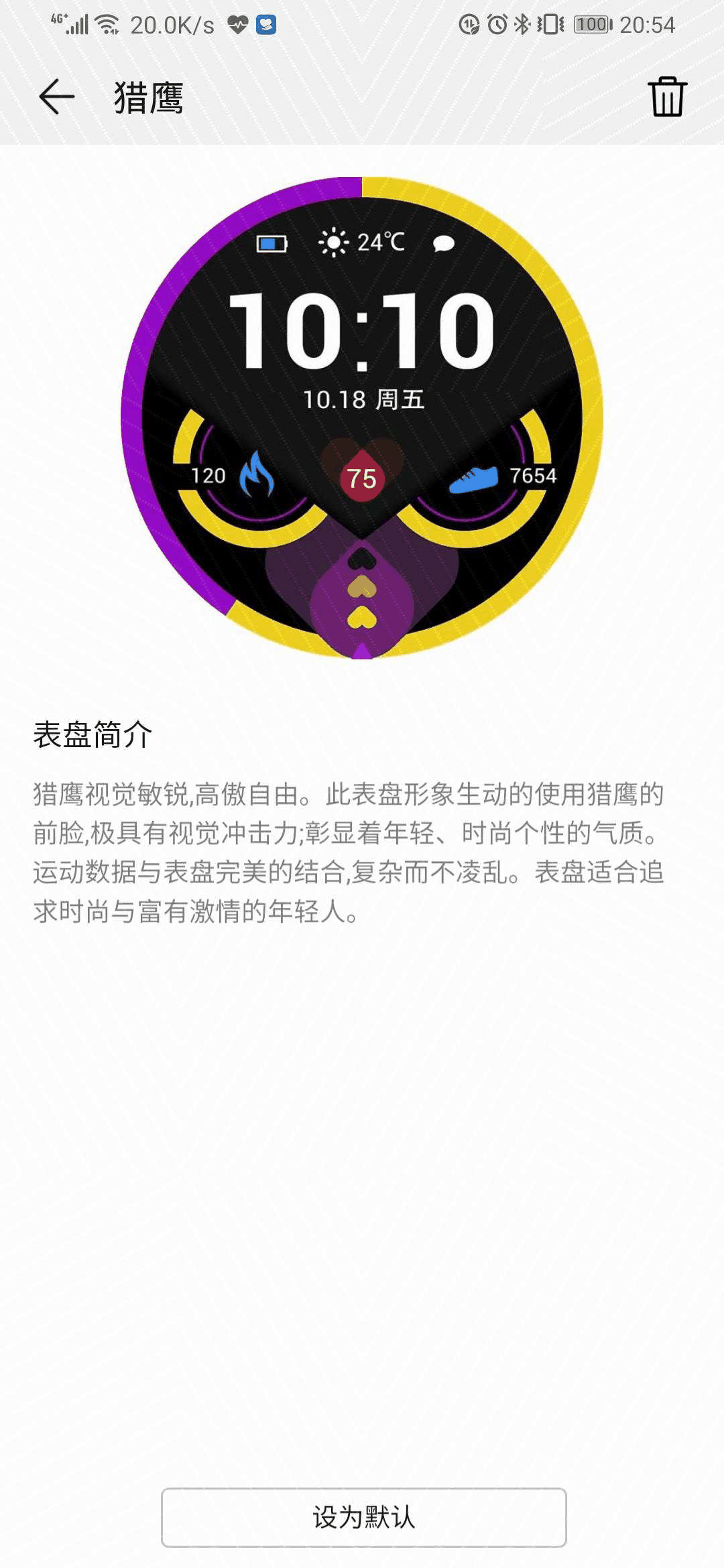Tap the delete trash icon

[668, 97]
